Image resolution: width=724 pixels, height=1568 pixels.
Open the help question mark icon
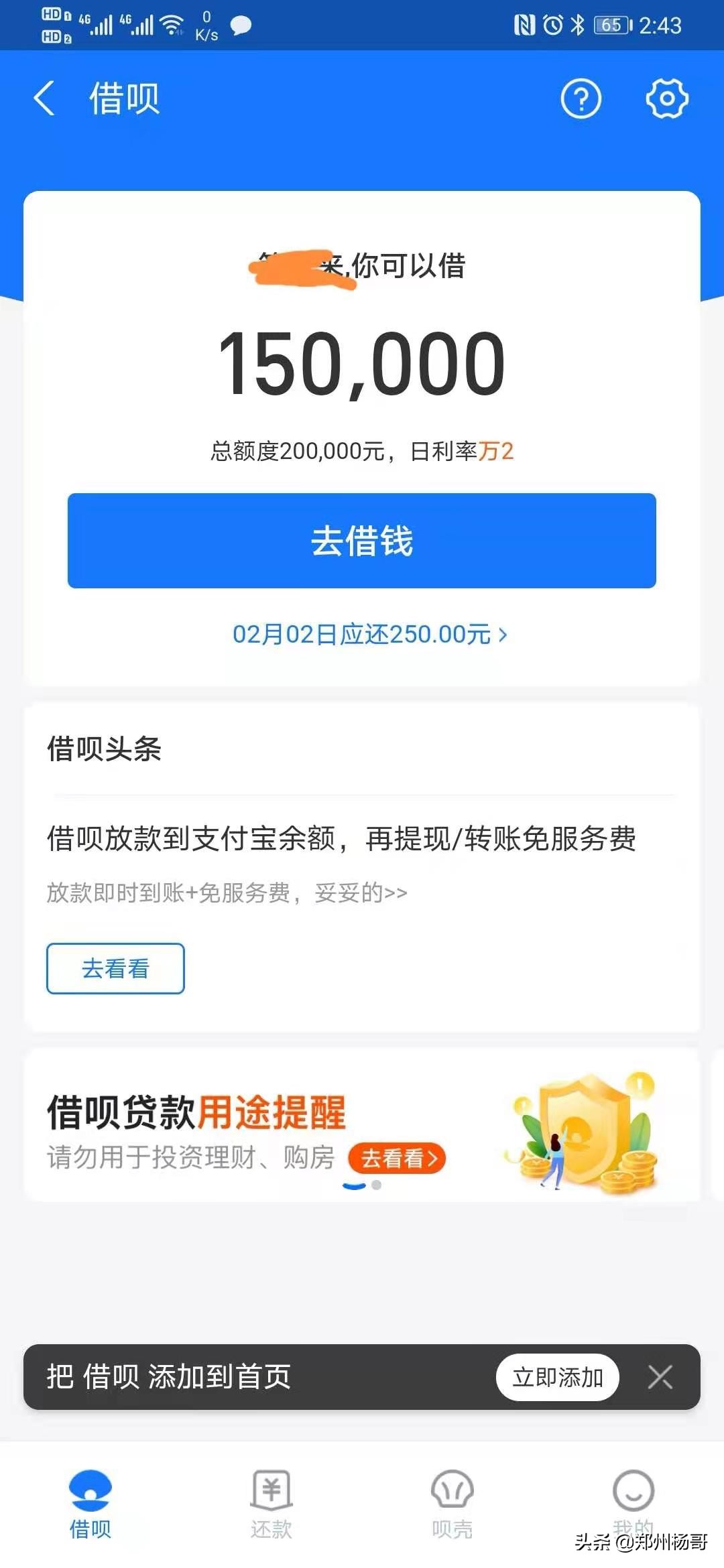pyautogui.click(x=581, y=99)
